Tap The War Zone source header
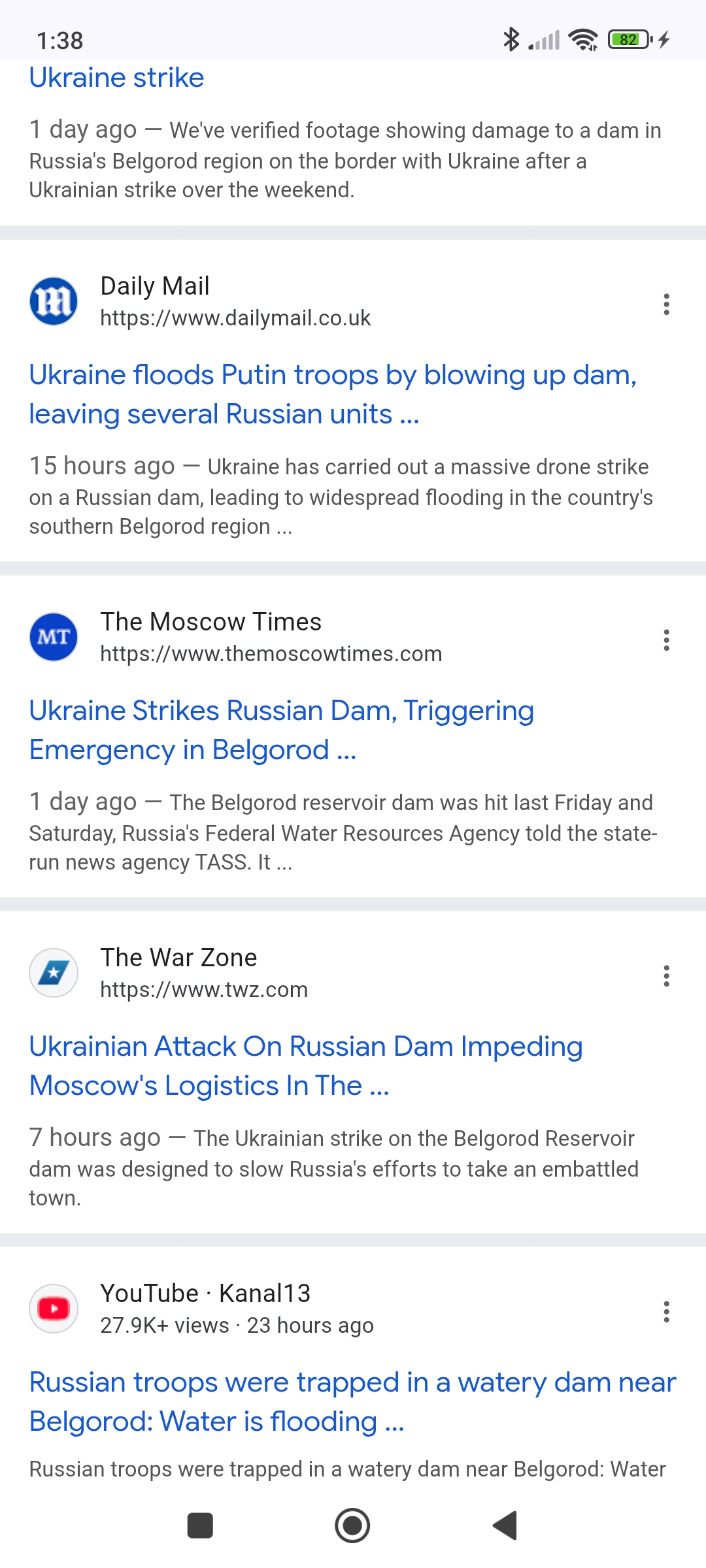706x1568 pixels. [204, 973]
